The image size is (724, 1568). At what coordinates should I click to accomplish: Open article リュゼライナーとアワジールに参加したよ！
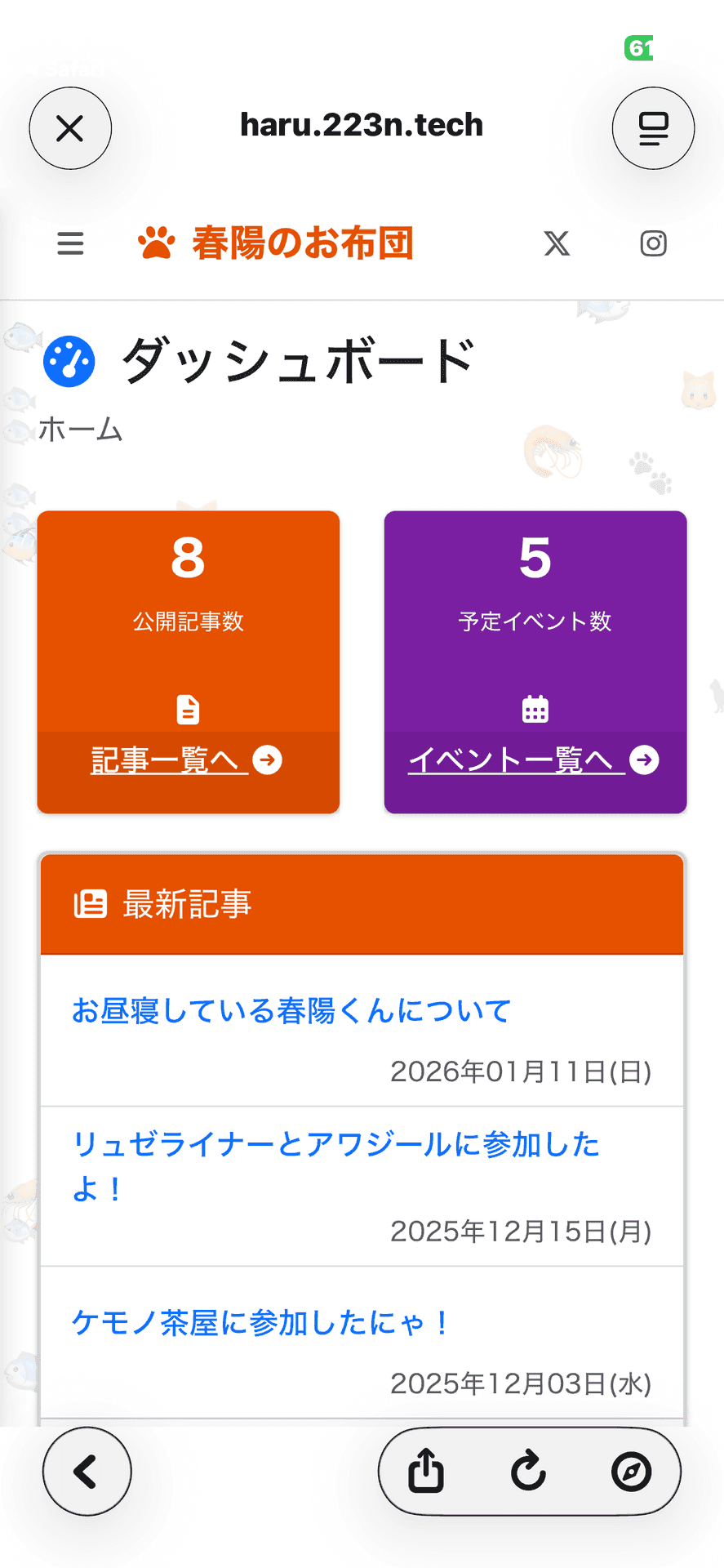[335, 1145]
